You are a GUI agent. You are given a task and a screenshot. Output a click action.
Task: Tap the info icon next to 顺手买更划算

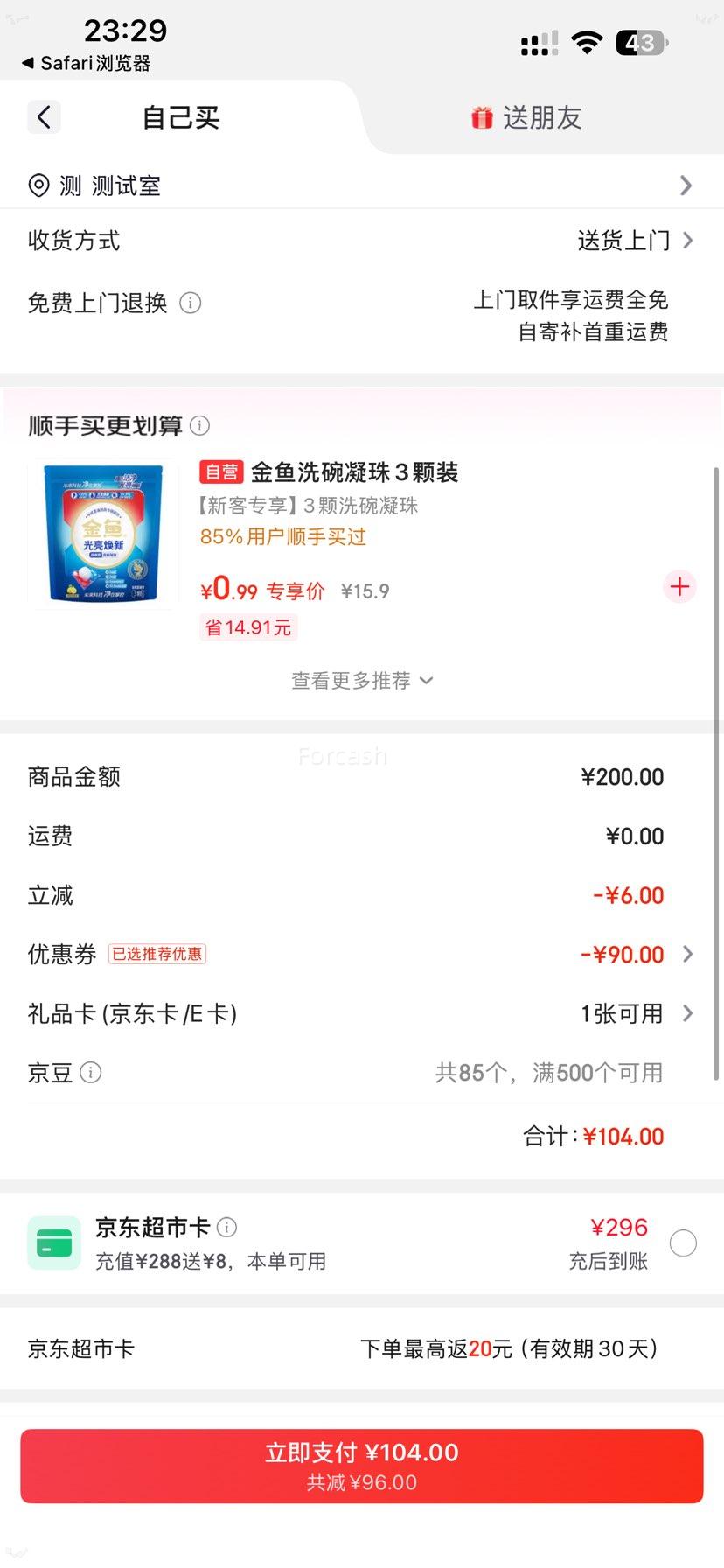point(200,426)
